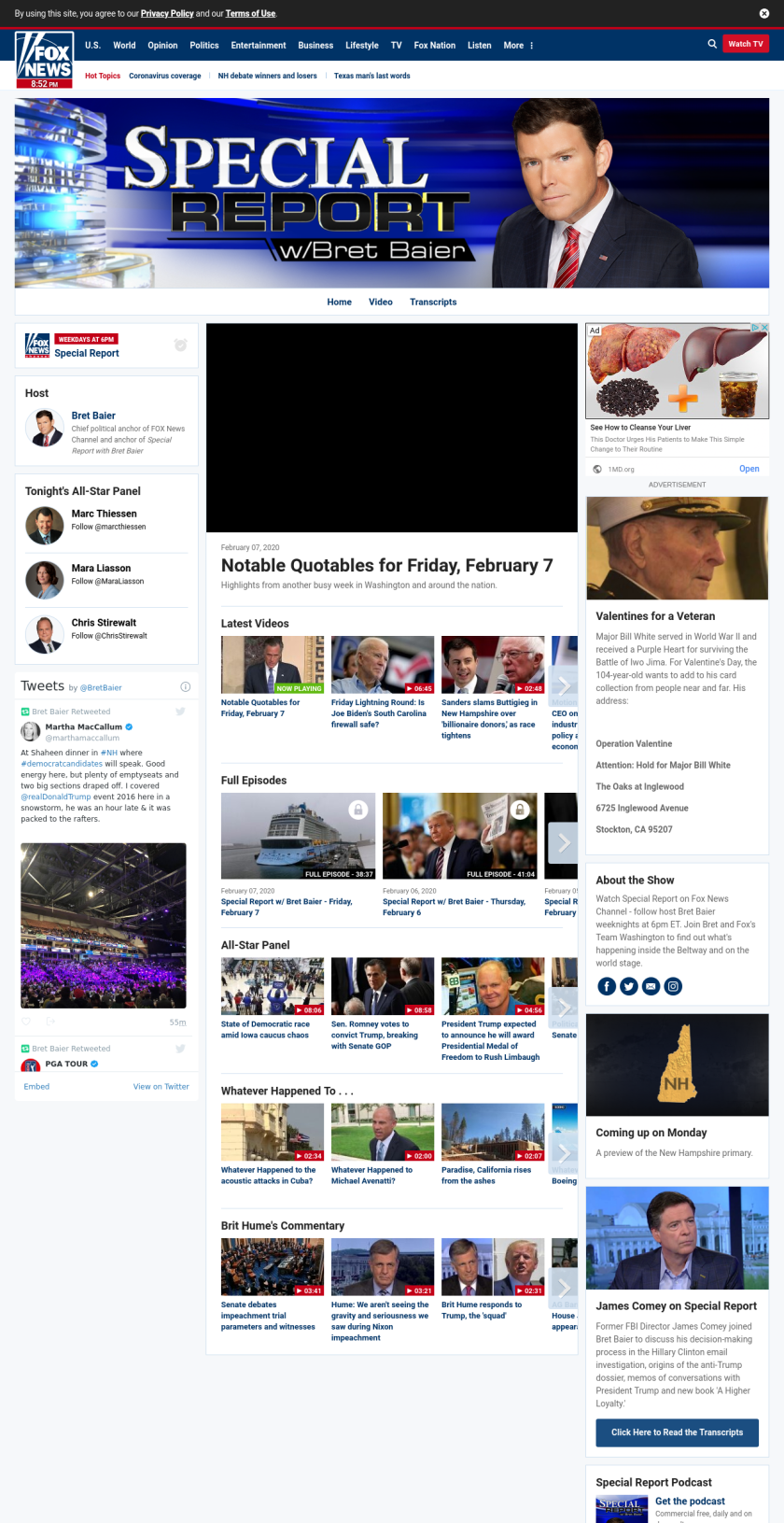Open View on Twitter link
Image resolution: width=784 pixels, height=1523 pixels.
coord(161,1087)
